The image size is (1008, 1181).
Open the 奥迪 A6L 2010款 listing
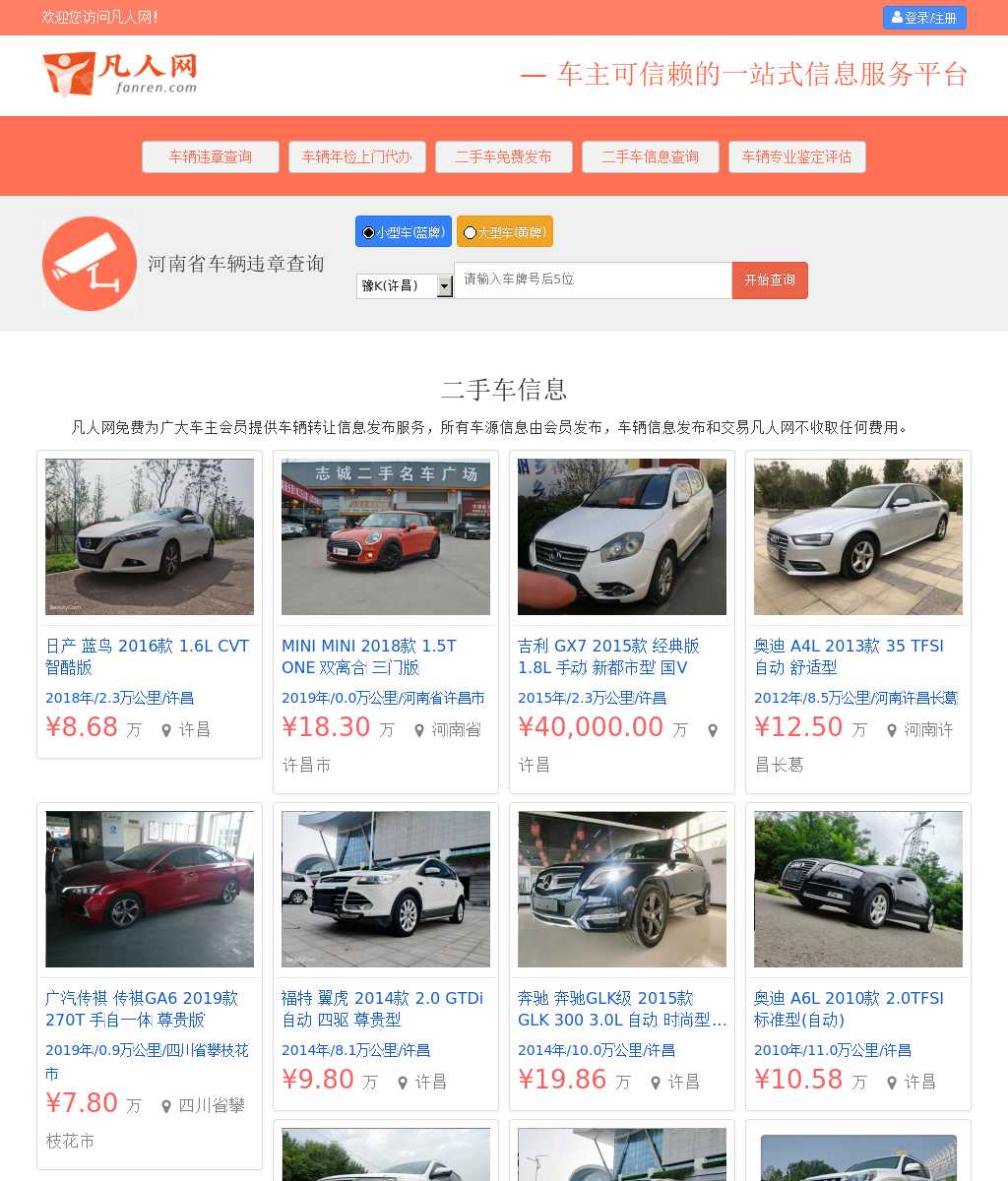click(849, 1008)
